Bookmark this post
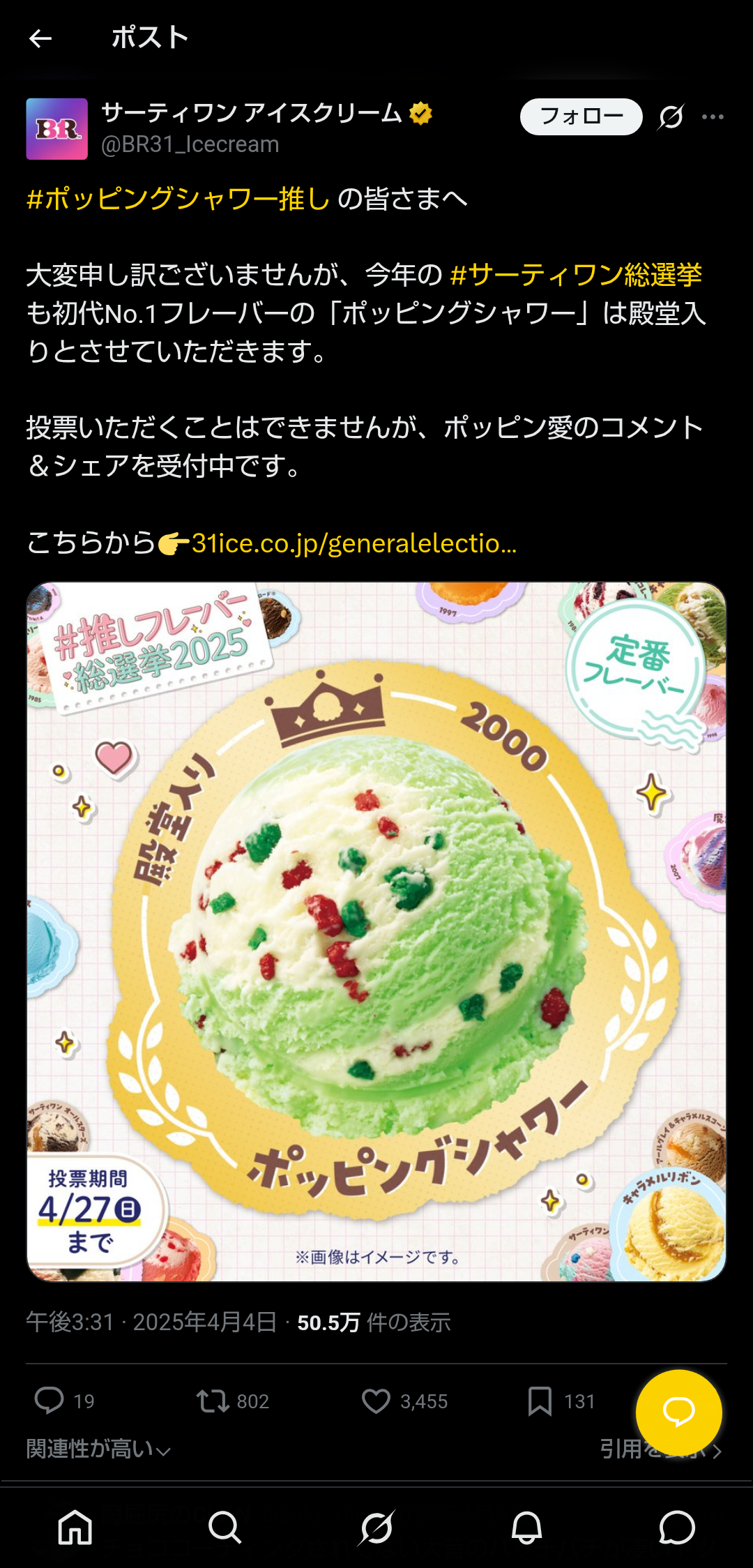This screenshot has width=753, height=1568. 540,1401
